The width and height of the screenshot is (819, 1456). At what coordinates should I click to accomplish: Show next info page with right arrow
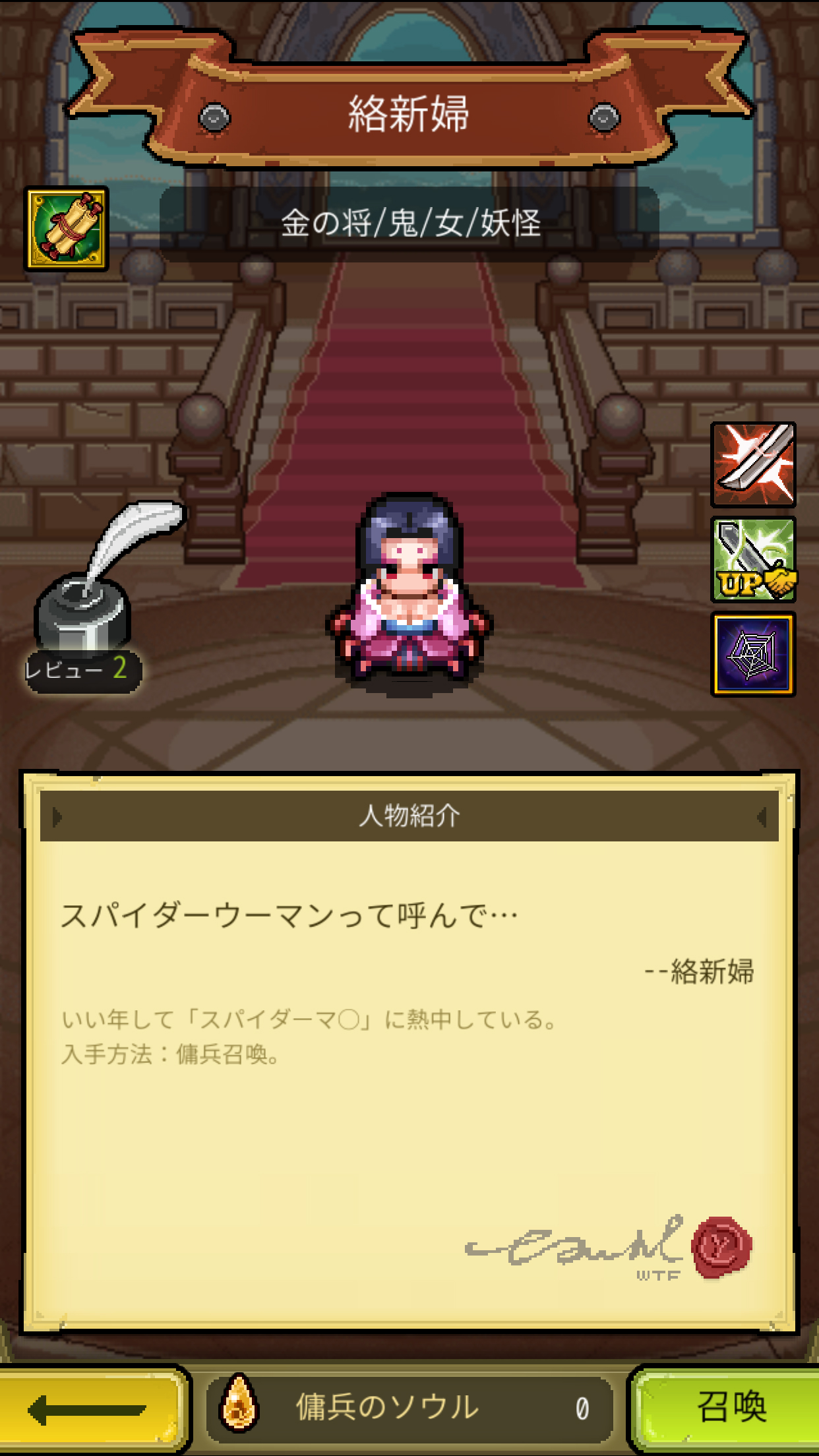tap(761, 817)
